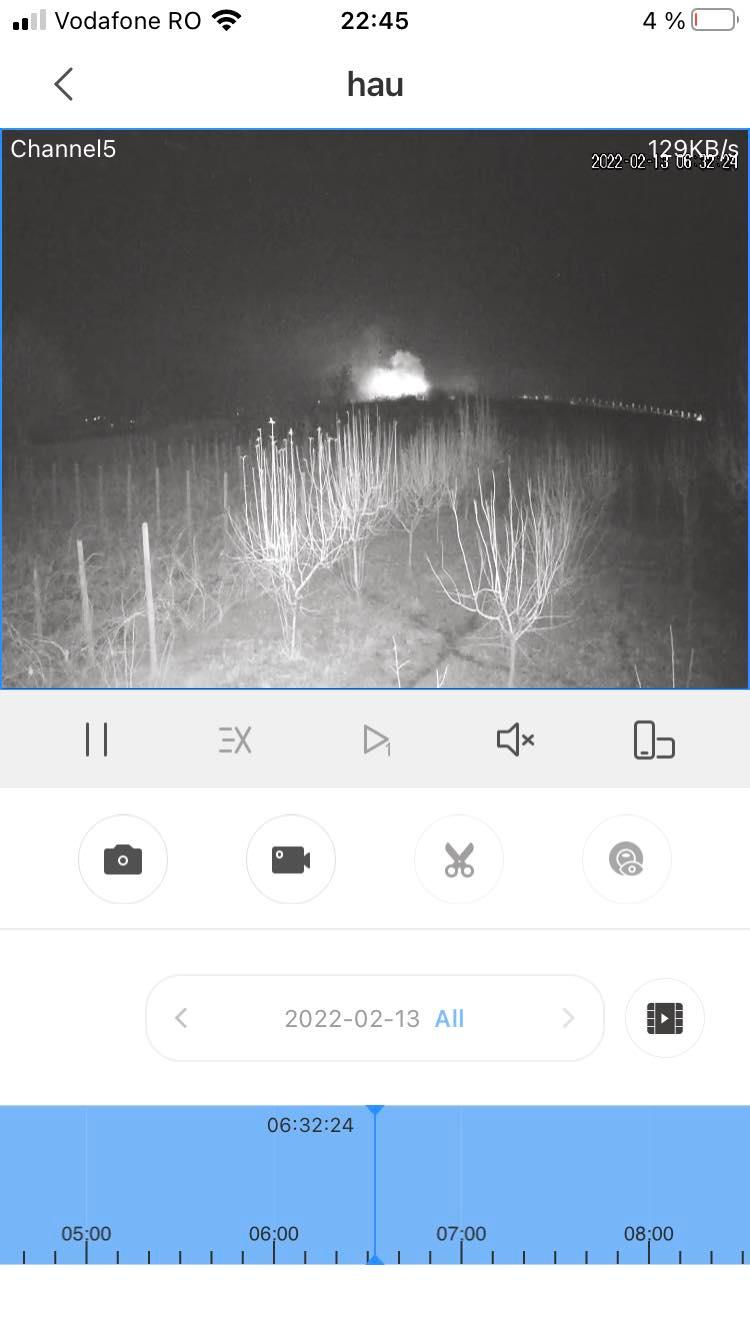Open the fisheye view button
This screenshot has width=750, height=1334.
627,859
